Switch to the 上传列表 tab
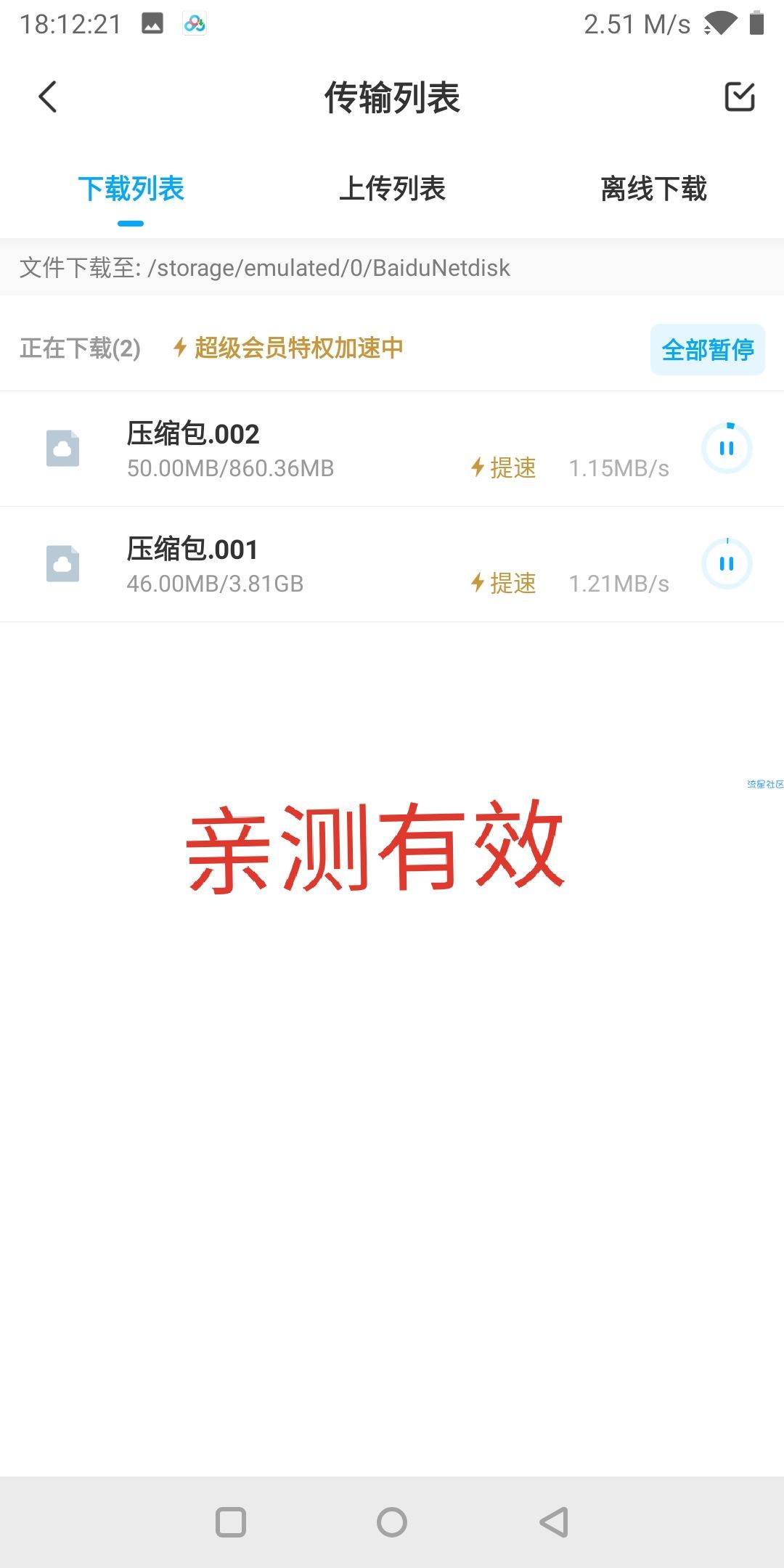784x1568 pixels. point(392,189)
